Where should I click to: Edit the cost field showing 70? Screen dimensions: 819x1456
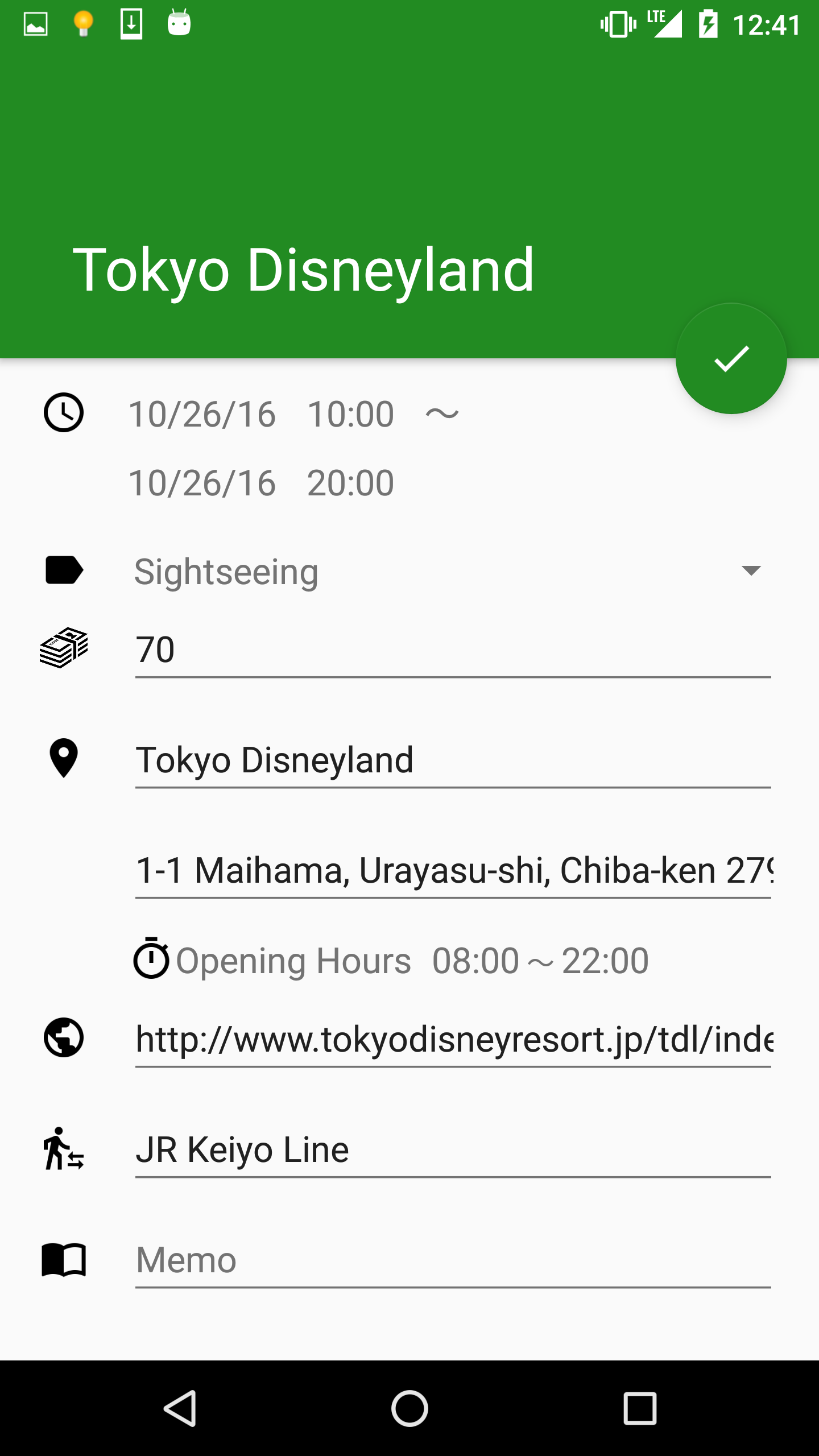pyautogui.click(x=452, y=650)
